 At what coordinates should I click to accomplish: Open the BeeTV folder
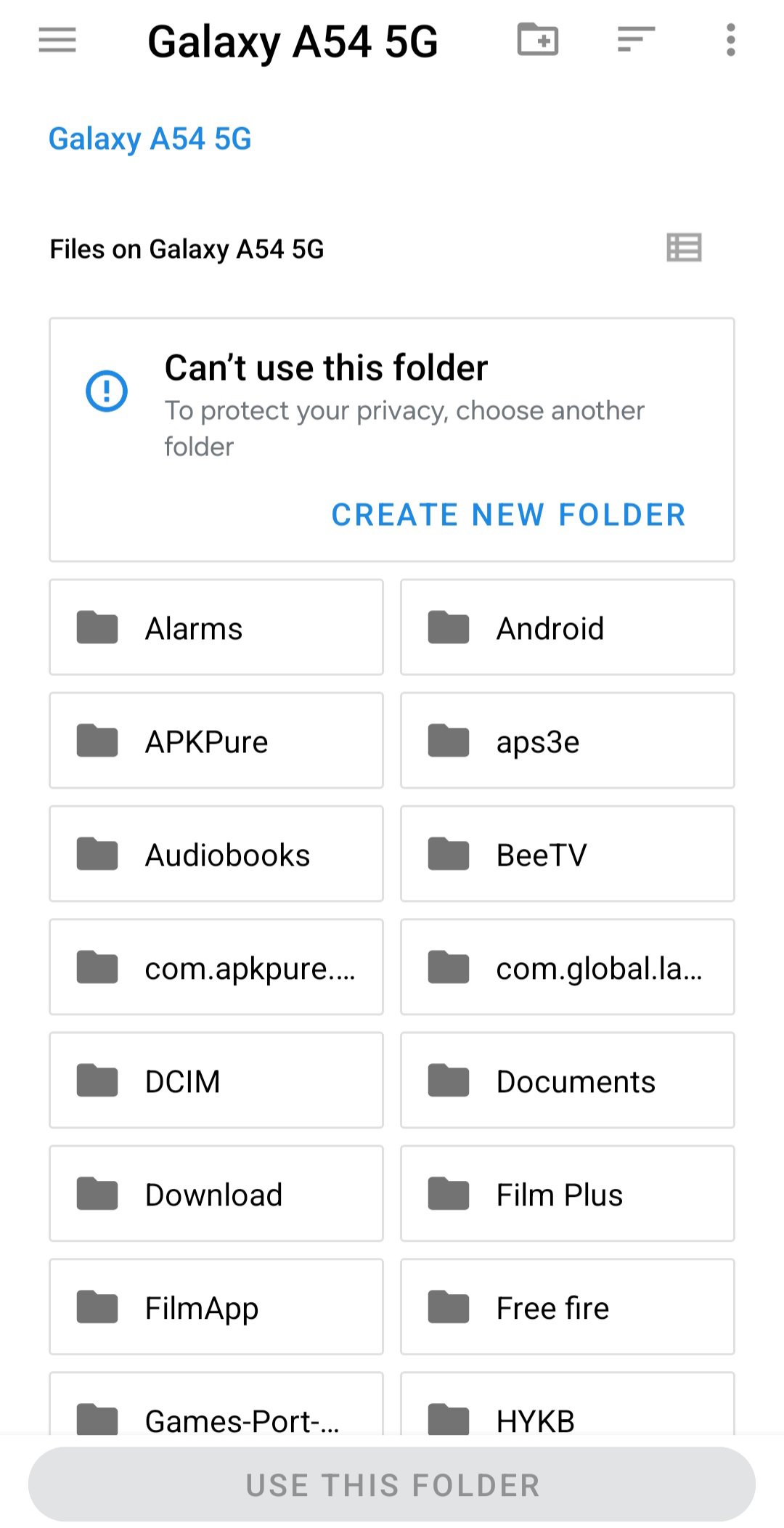tap(568, 854)
